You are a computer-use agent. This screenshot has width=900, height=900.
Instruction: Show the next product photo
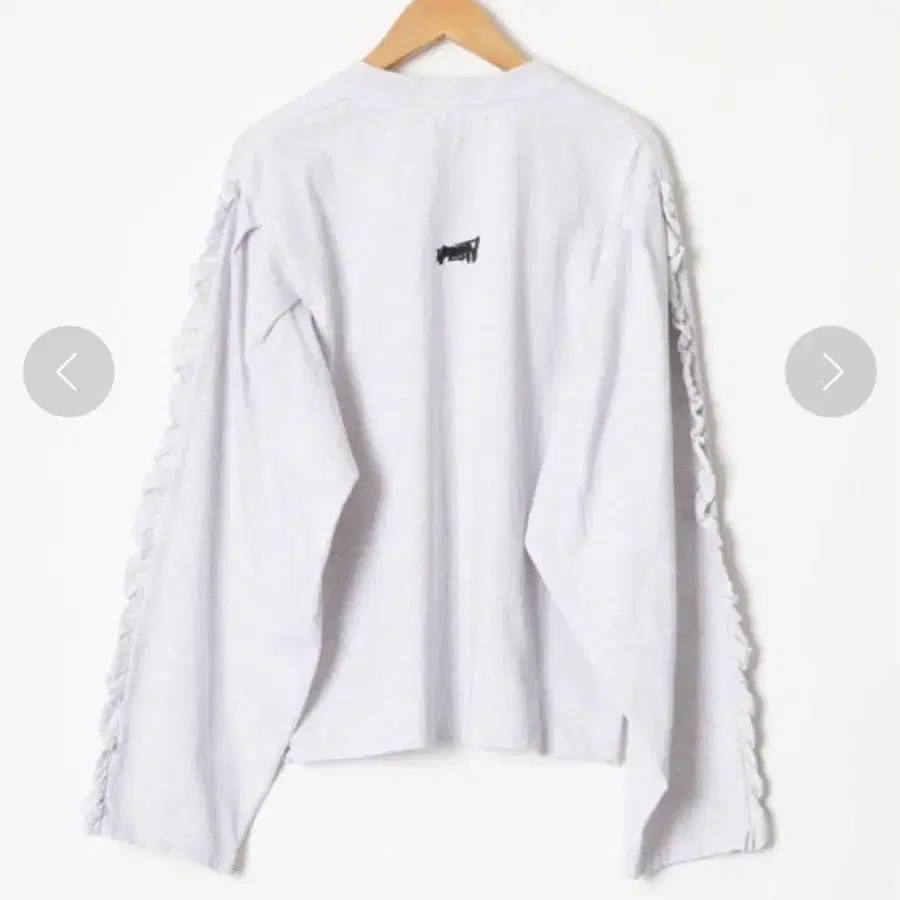[x=830, y=372]
